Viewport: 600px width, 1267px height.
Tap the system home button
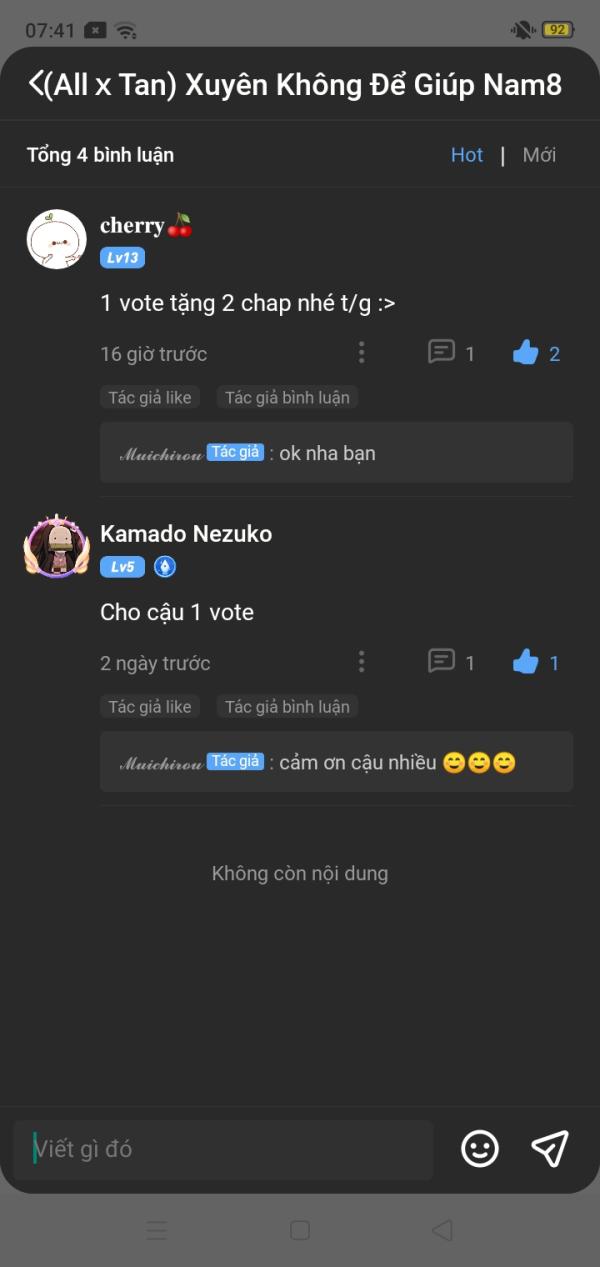(300, 1231)
